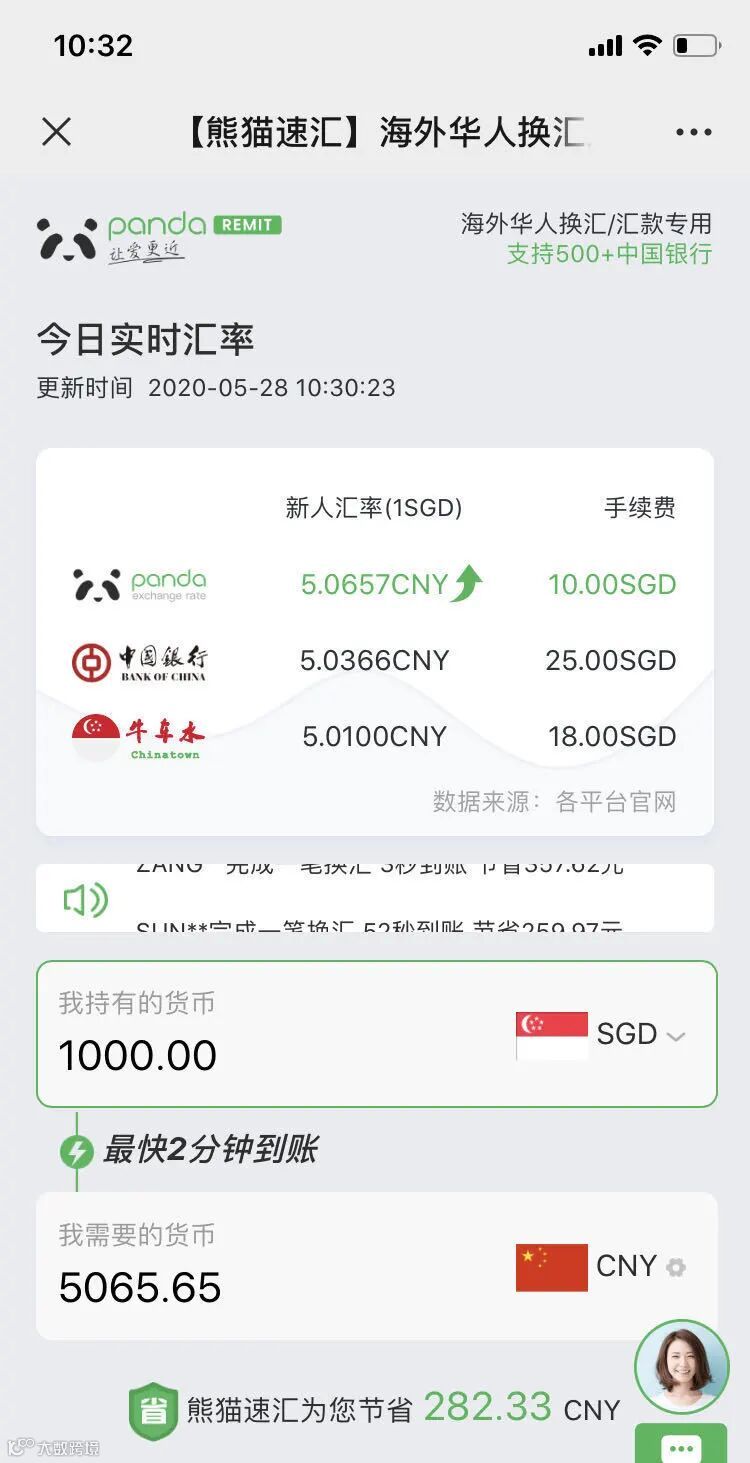Select the panda exchange rate icon
Image resolution: width=750 pixels, height=1463 pixels.
click(x=137, y=584)
